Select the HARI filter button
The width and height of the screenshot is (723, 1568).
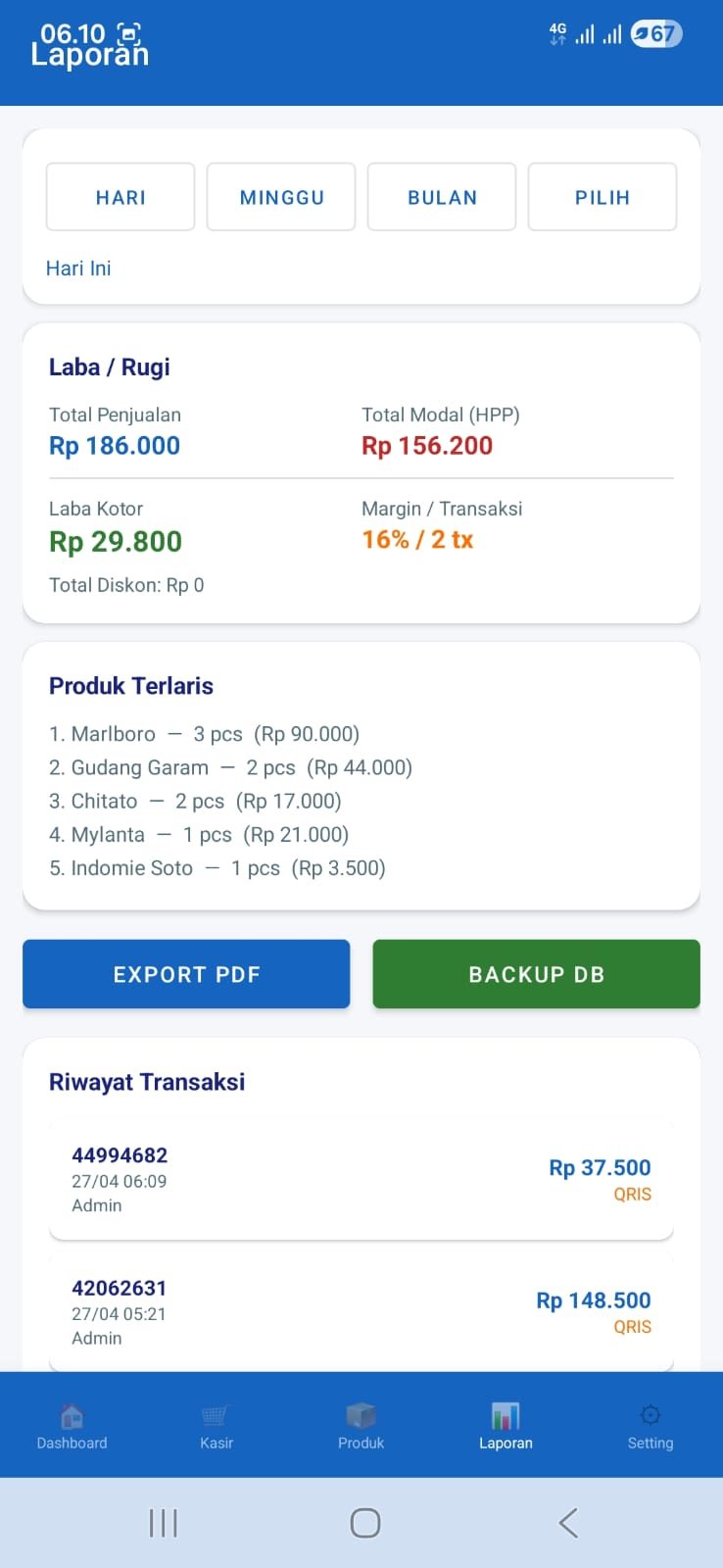(x=120, y=197)
